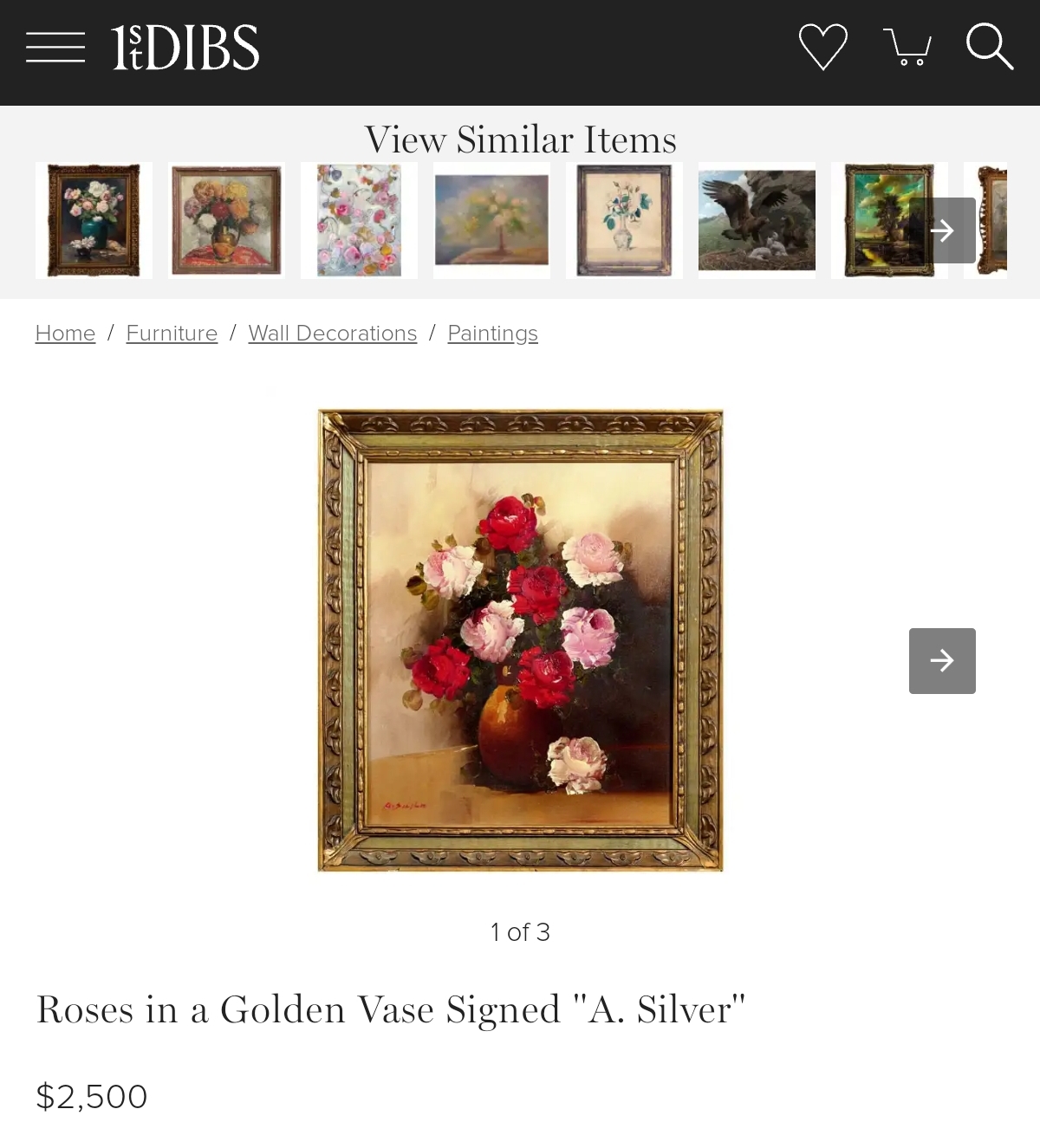Screen dimensions: 1040x1148
Task: Open the shopping cart
Action: click(908, 48)
